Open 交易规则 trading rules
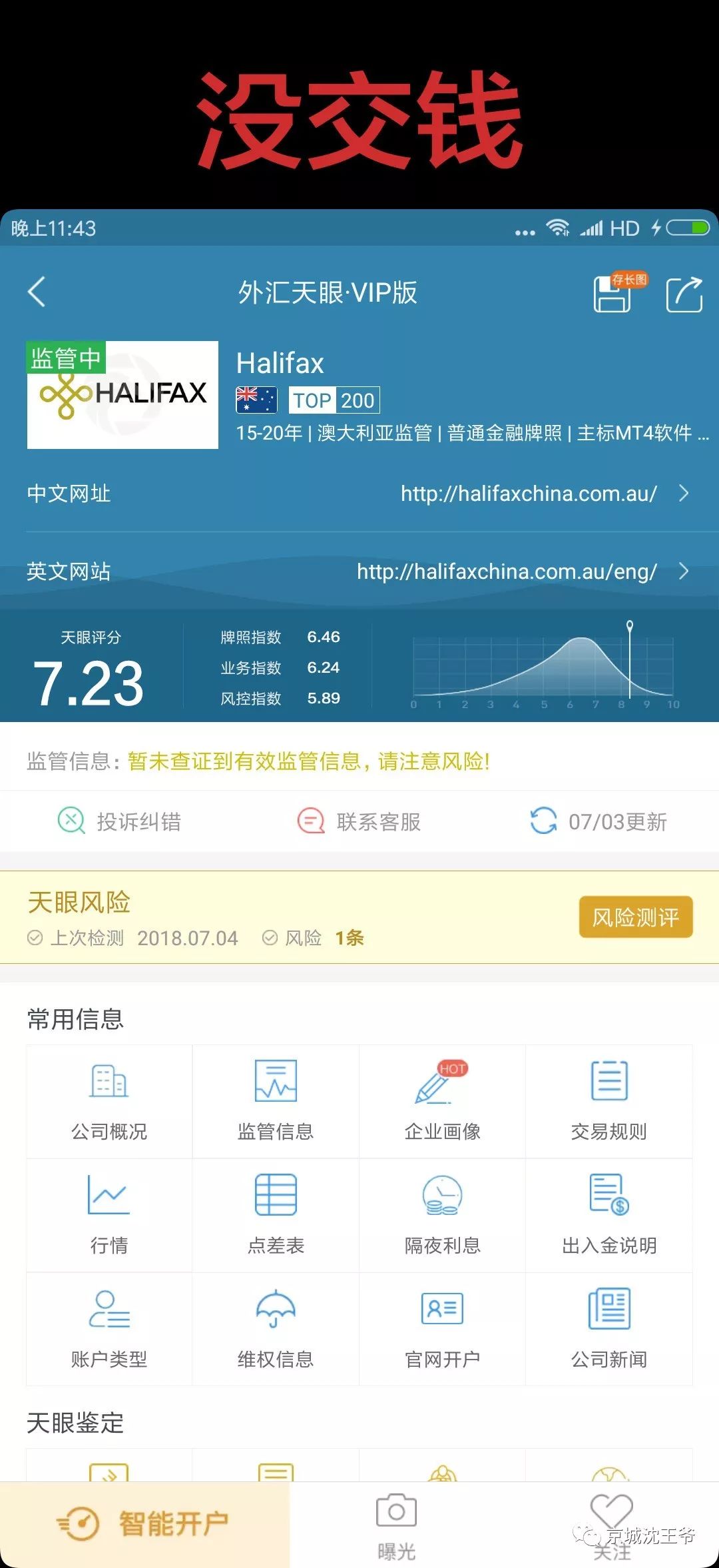Viewport: 719px width, 1568px height. [609, 1102]
